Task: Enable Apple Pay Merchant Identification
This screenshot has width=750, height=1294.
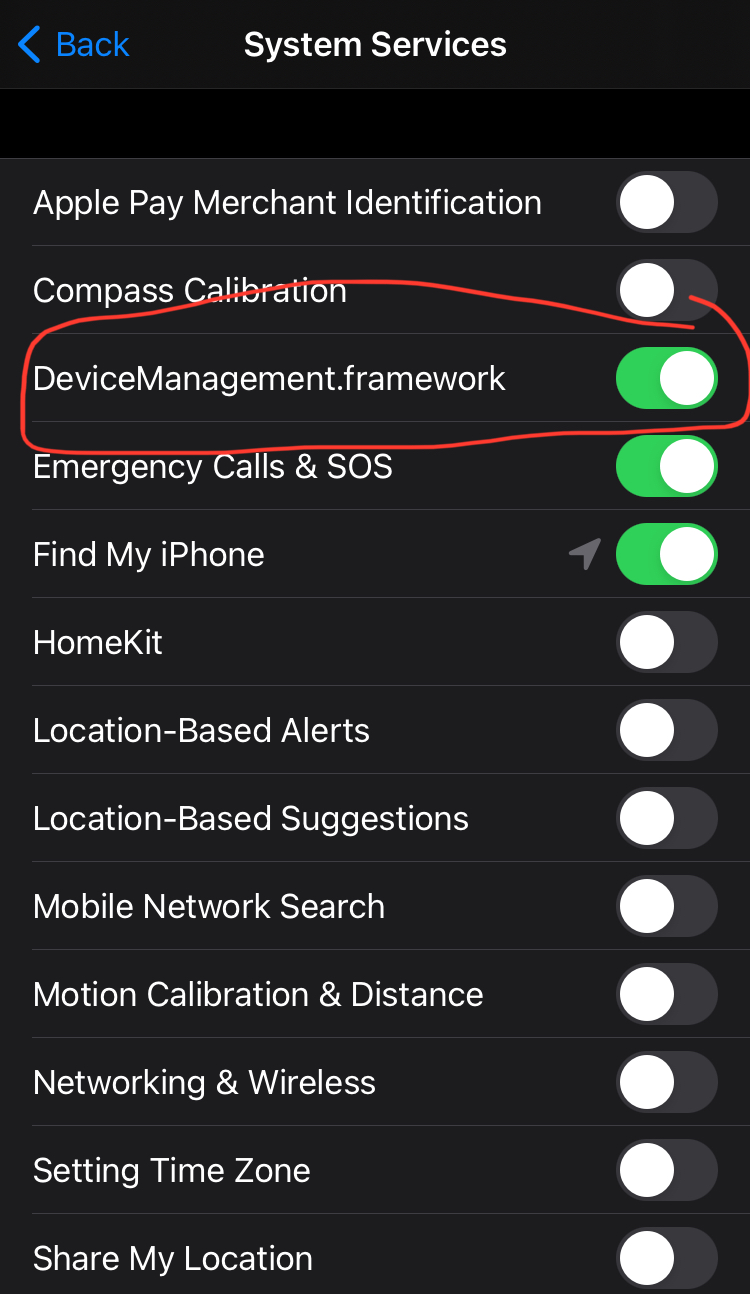Action: [x=667, y=203]
